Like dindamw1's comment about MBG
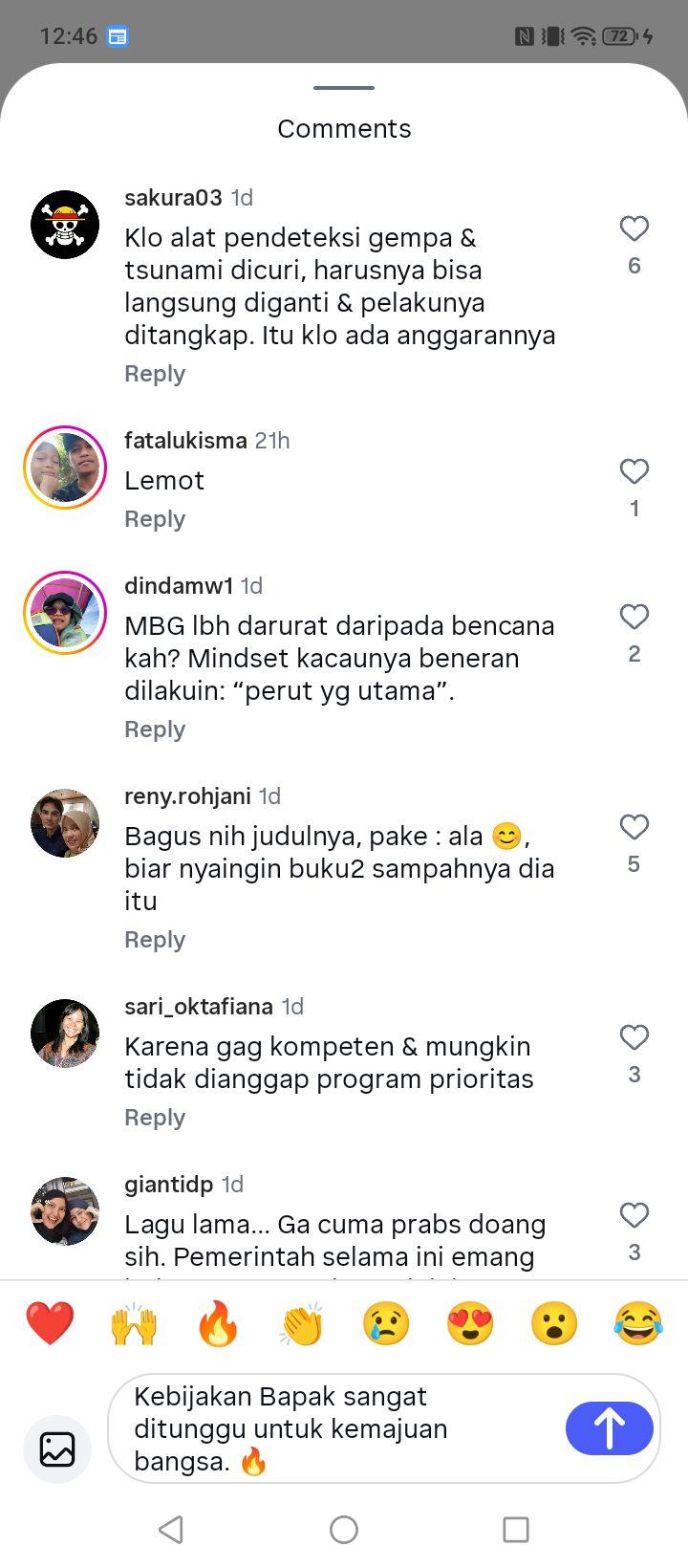Screen dimensions: 688x1568 634,617
